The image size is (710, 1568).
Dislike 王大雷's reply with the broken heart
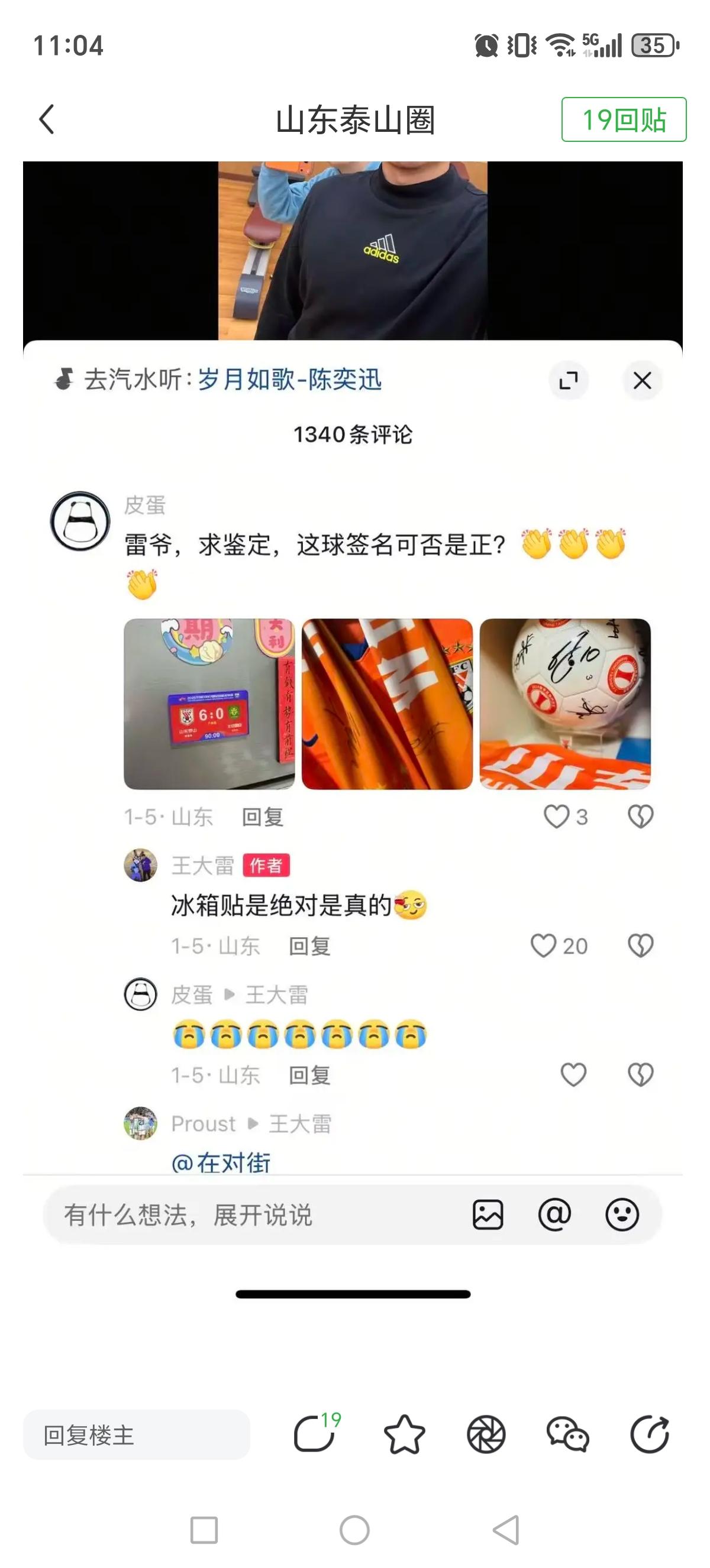[640, 945]
